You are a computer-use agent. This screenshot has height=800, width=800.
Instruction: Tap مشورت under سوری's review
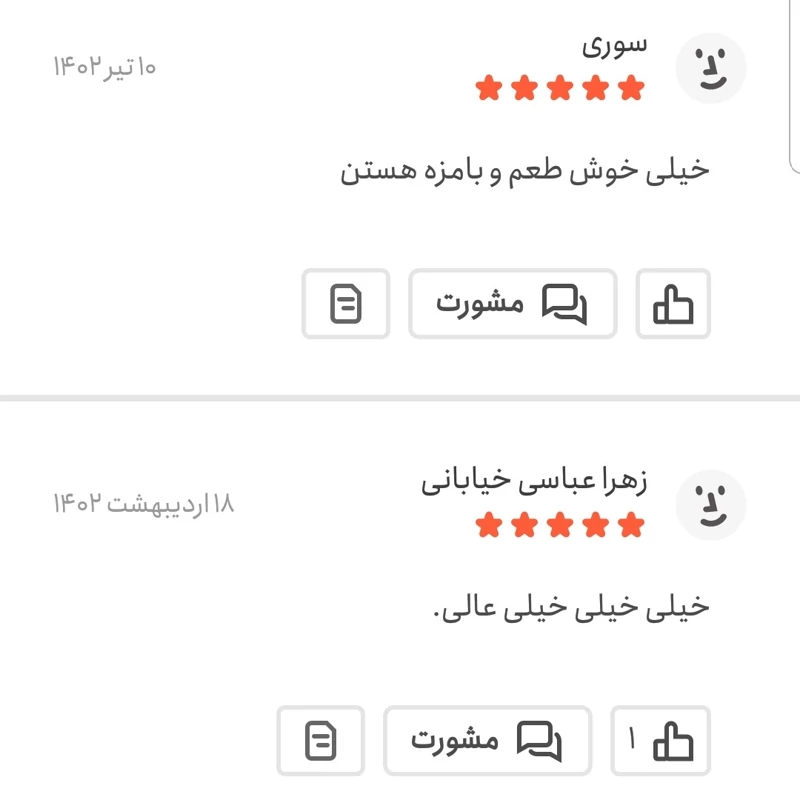click(512, 304)
